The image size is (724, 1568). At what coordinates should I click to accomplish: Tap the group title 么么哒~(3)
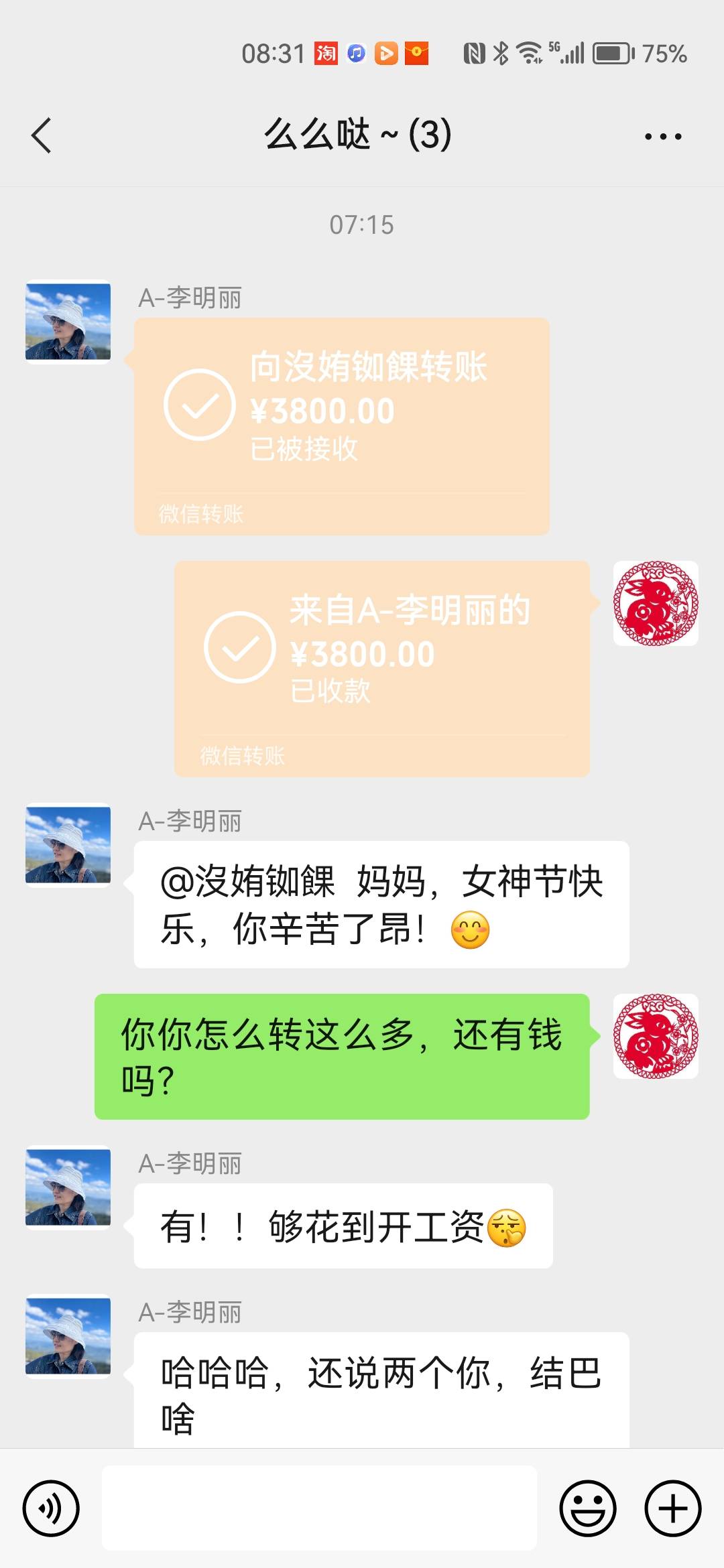click(x=360, y=134)
